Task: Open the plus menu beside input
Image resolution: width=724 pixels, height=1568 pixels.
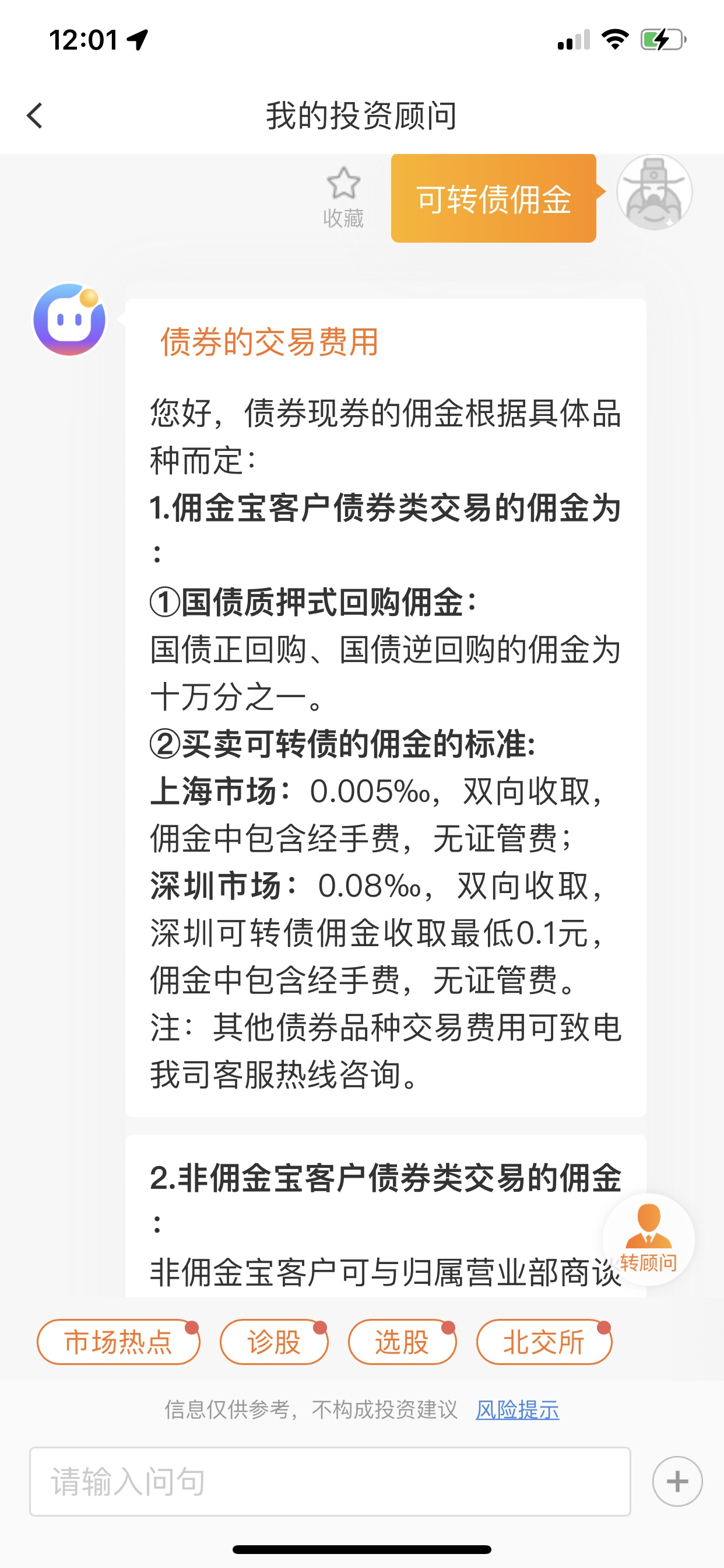Action: coord(677,1482)
